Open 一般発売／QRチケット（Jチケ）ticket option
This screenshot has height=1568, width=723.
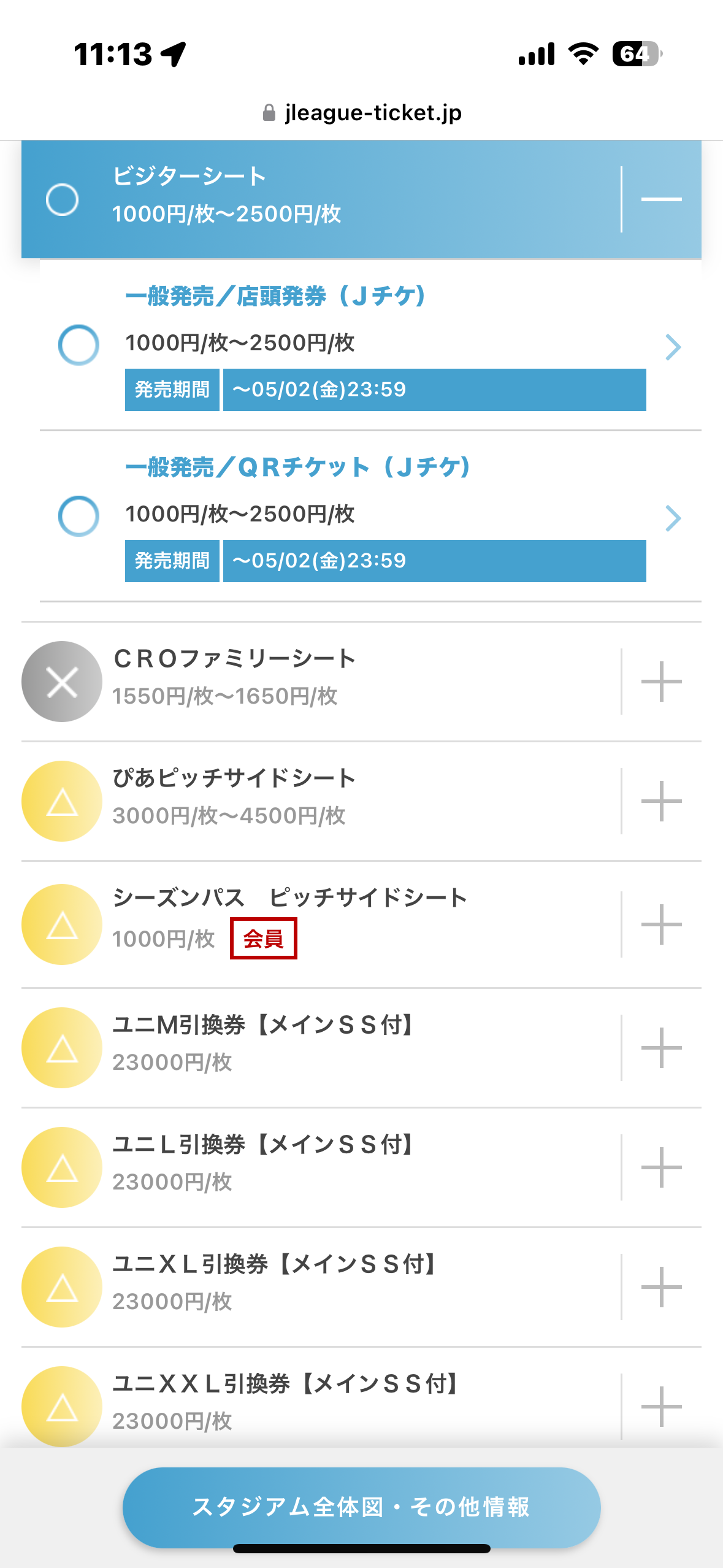click(370, 517)
